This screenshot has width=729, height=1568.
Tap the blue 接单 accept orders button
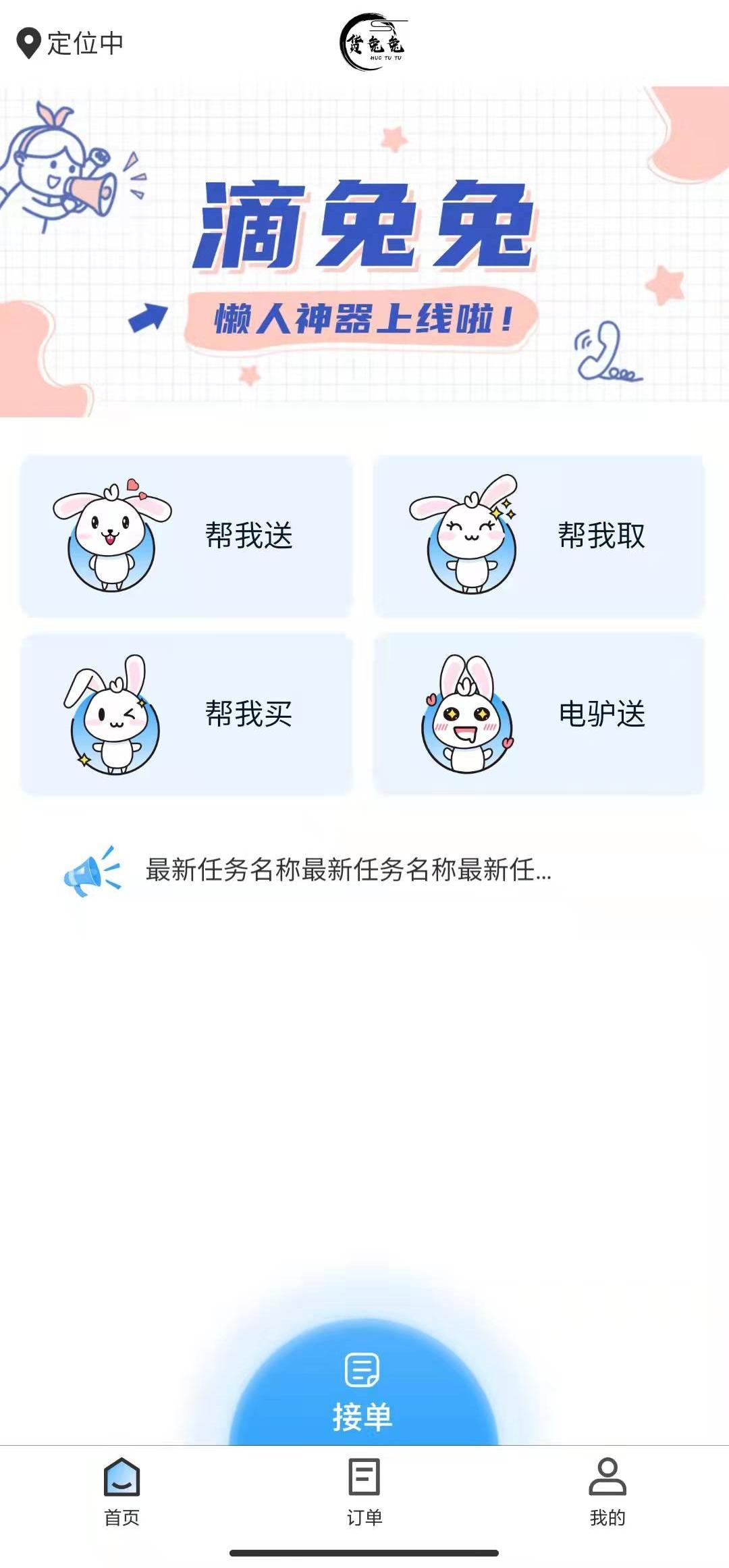363,1392
